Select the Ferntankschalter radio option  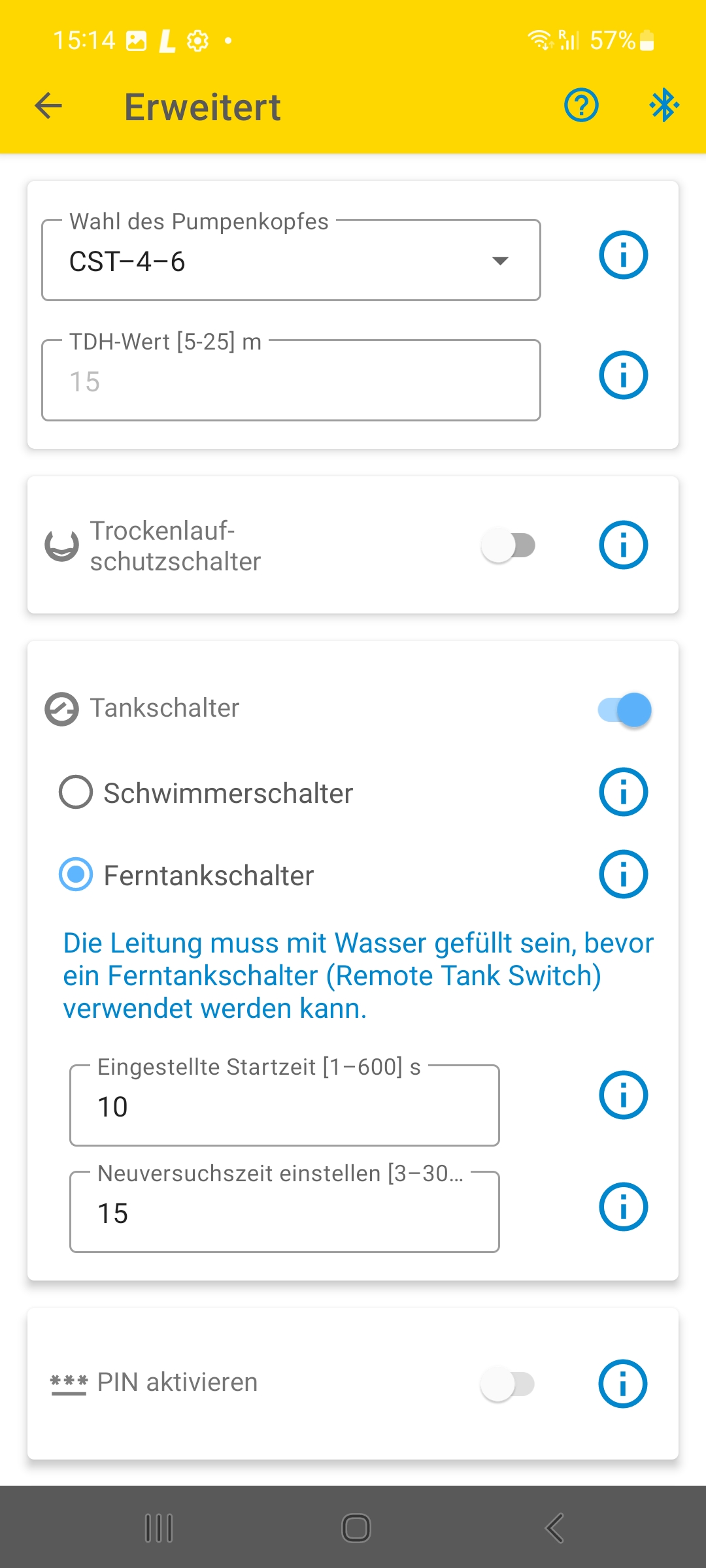[x=76, y=874]
